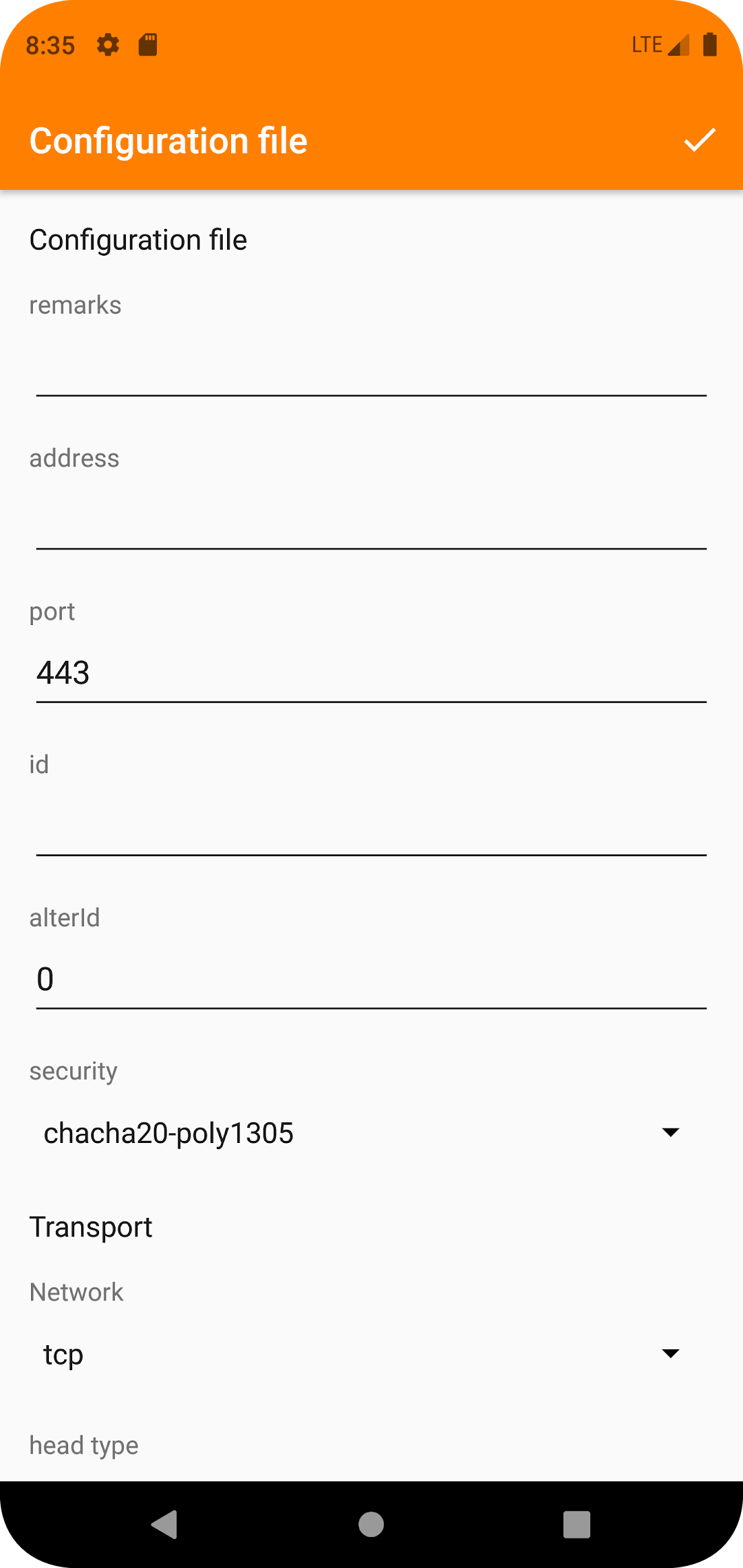Focus the remarks text field
This screenshot has width=743, height=1568.
tap(371, 367)
